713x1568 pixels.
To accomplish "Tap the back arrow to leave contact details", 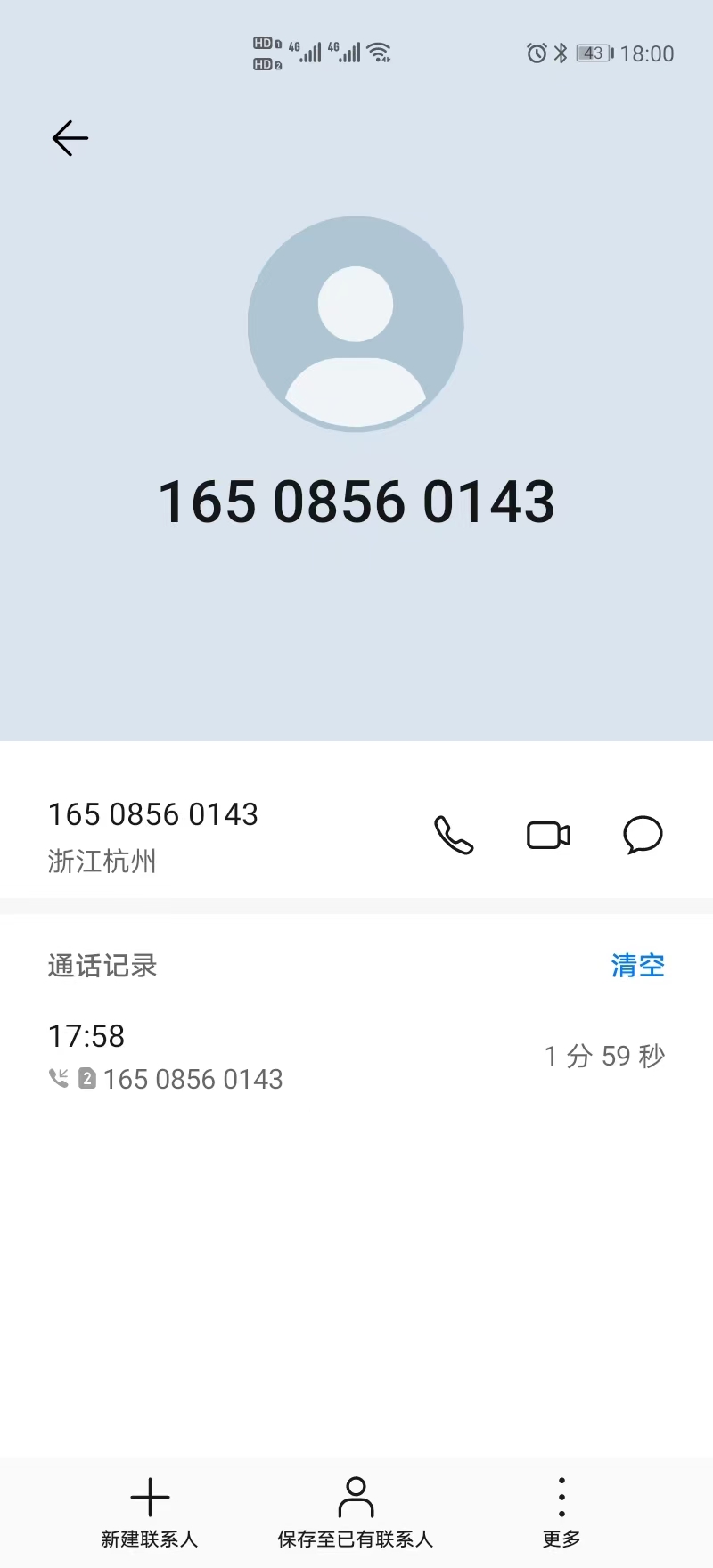I will 70,138.
